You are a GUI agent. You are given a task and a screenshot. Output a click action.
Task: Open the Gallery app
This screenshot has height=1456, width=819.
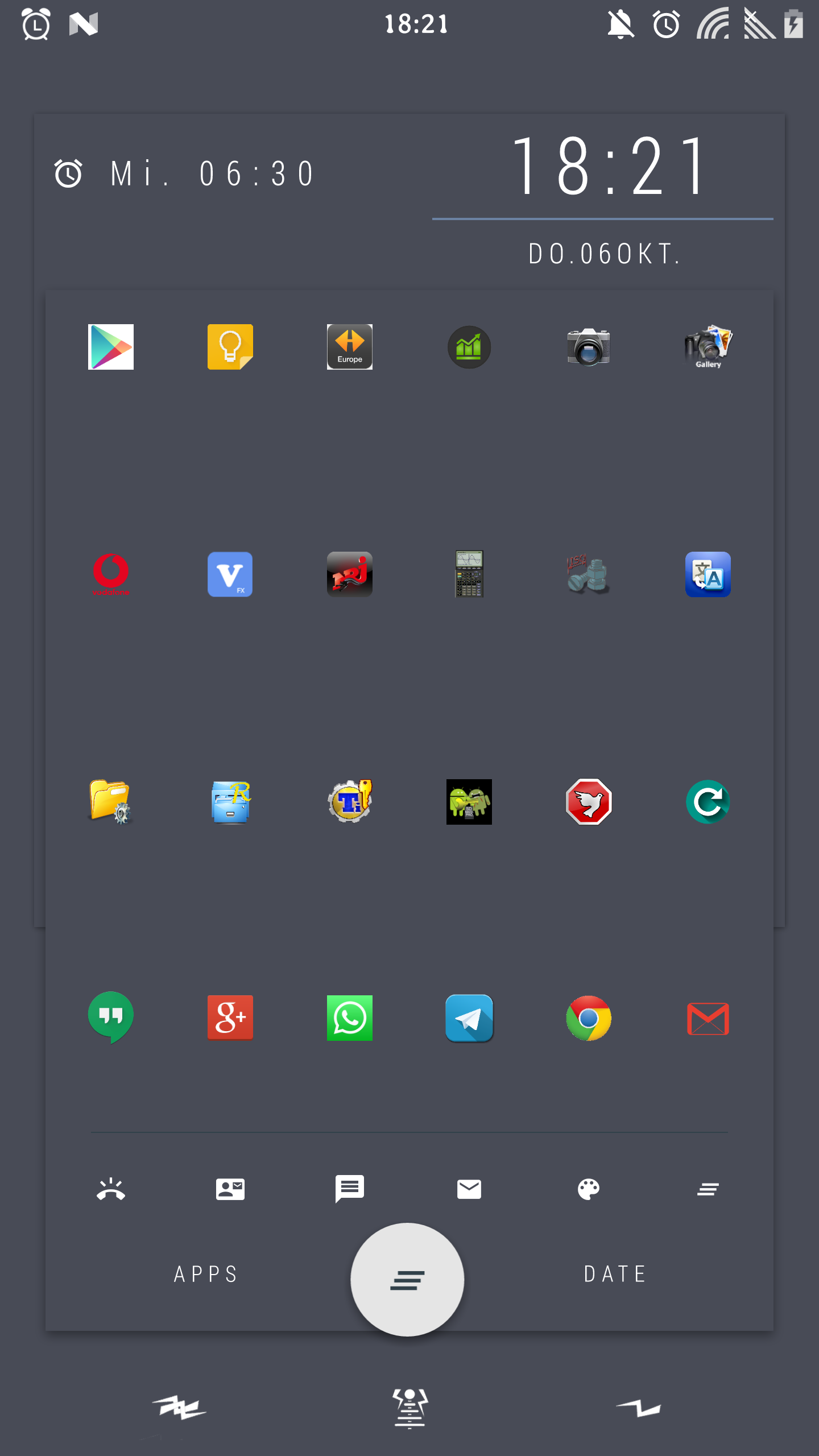click(708, 347)
